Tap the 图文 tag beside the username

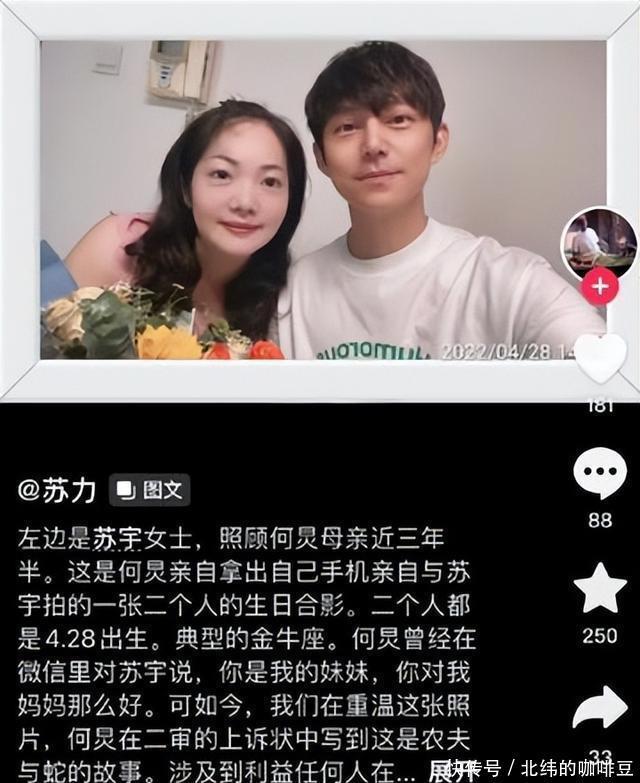[x=150, y=490]
